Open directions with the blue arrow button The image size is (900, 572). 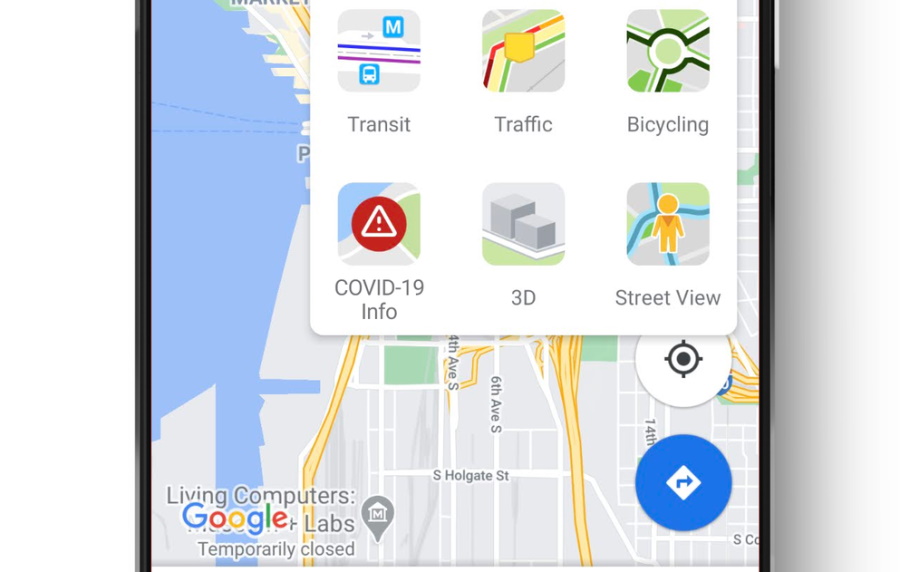(x=683, y=482)
